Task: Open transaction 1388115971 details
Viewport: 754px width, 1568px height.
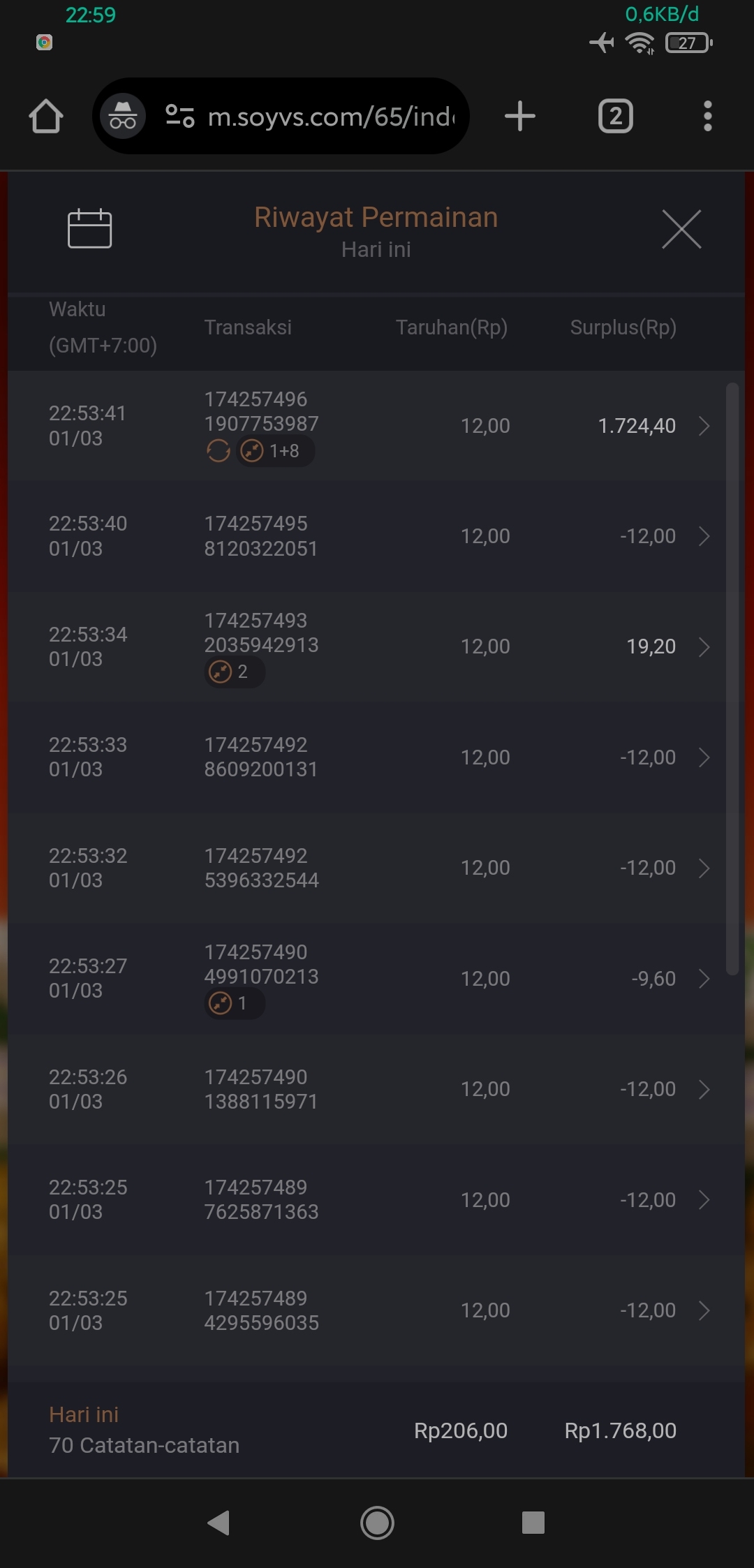Action: tap(704, 1089)
